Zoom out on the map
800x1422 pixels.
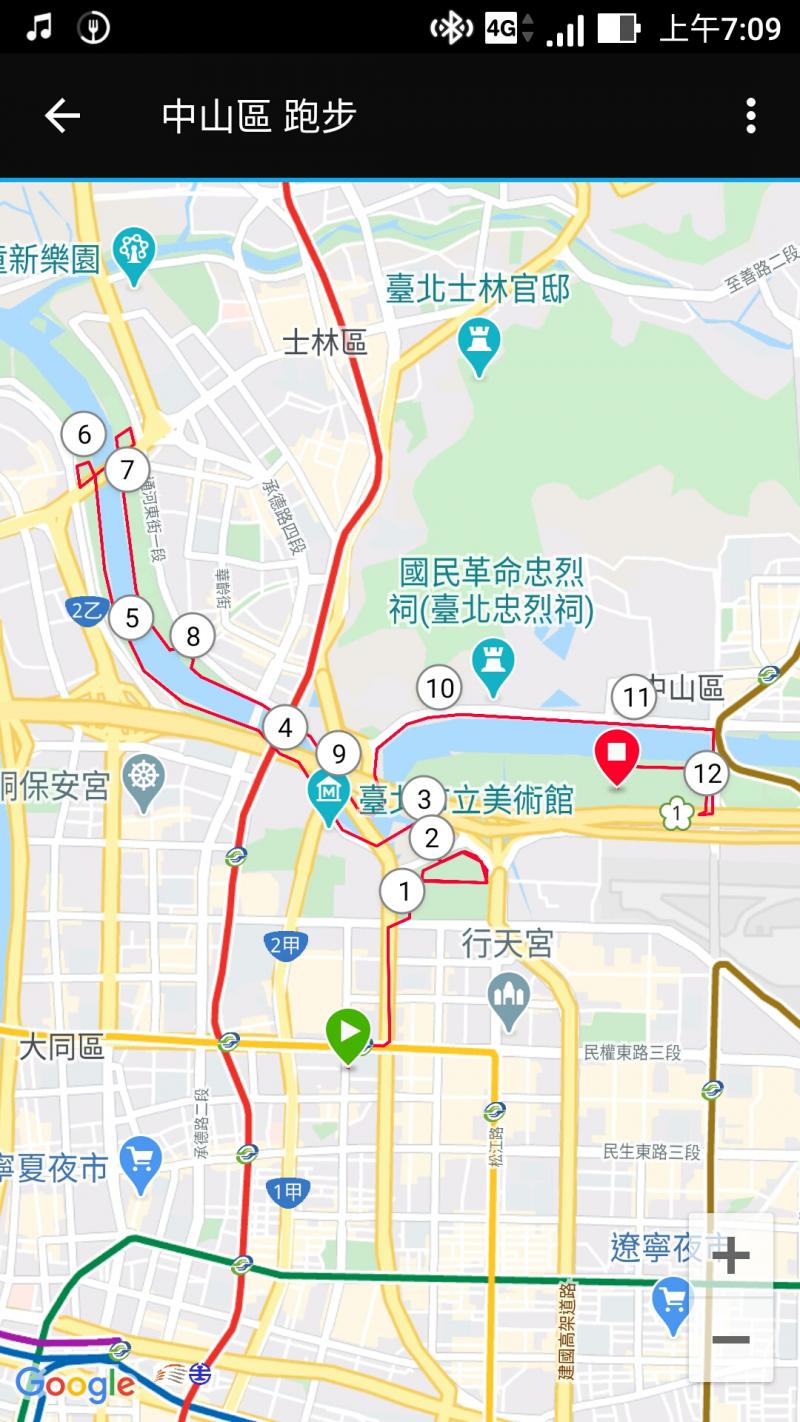tap(731, 1340)
